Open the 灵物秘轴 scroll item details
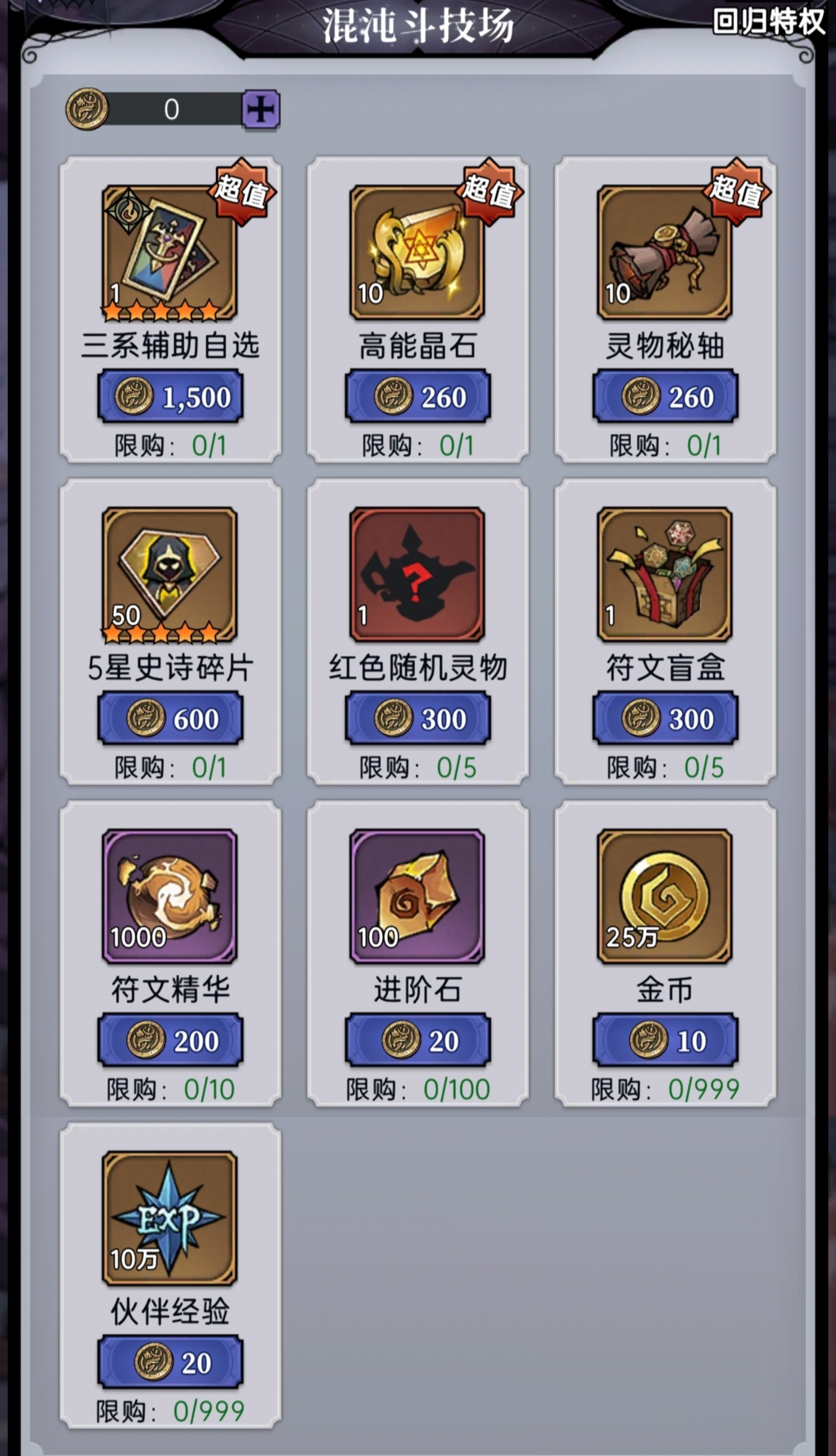 tap(665, 253)
